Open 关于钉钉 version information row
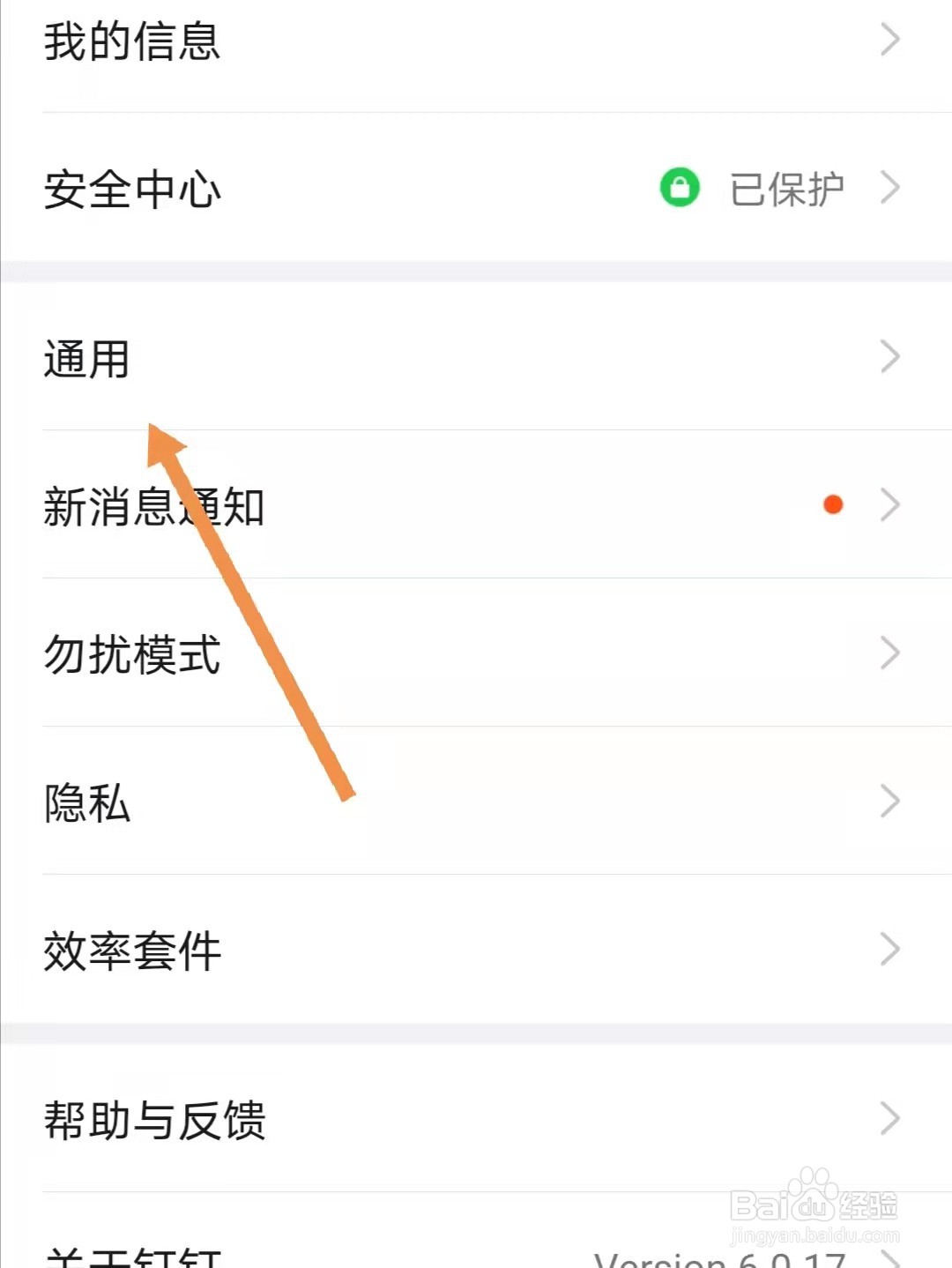Screen dimensions: 952x1268 click(132, 1257)
